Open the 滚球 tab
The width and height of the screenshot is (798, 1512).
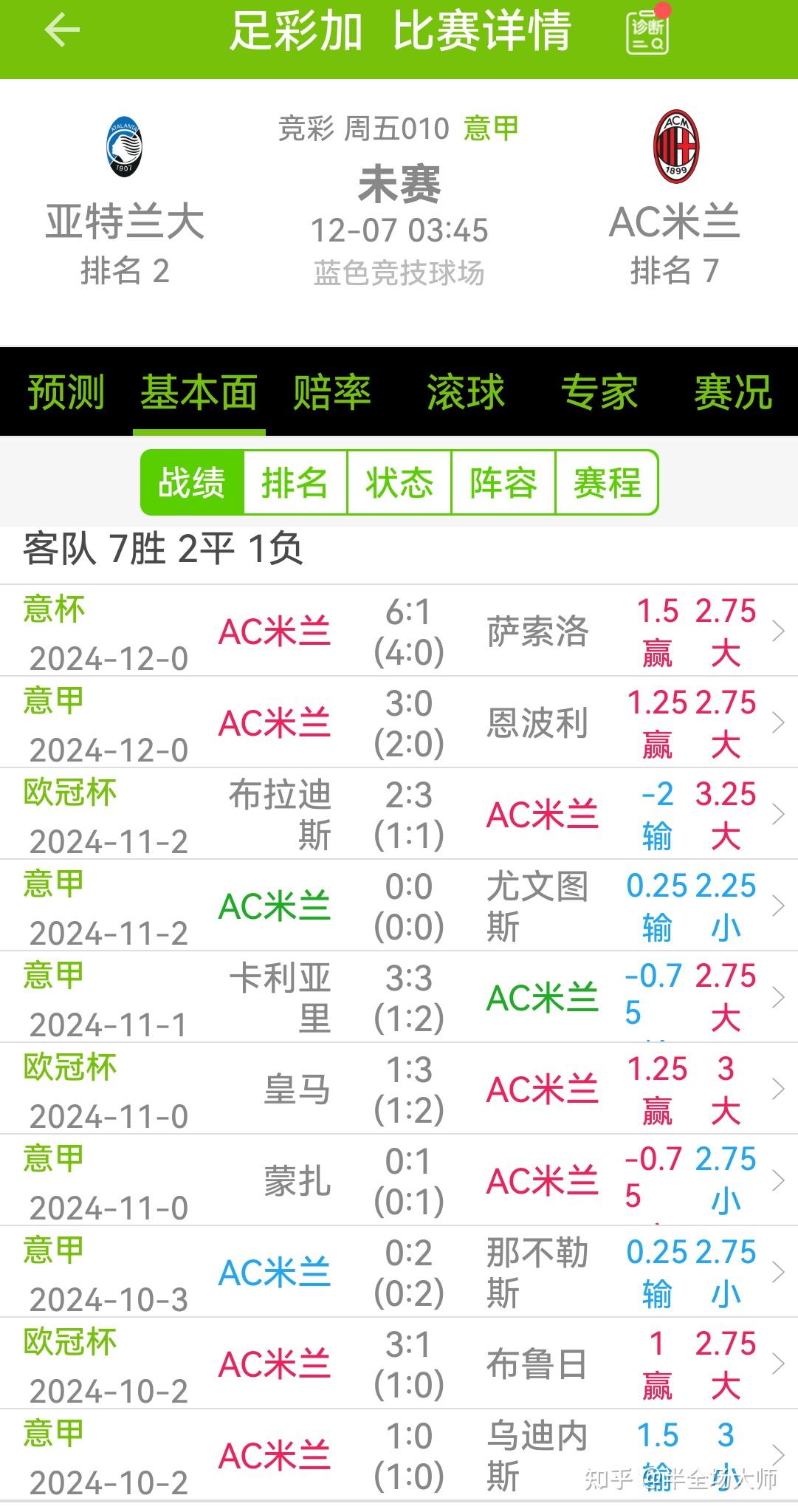click(465, 391)
